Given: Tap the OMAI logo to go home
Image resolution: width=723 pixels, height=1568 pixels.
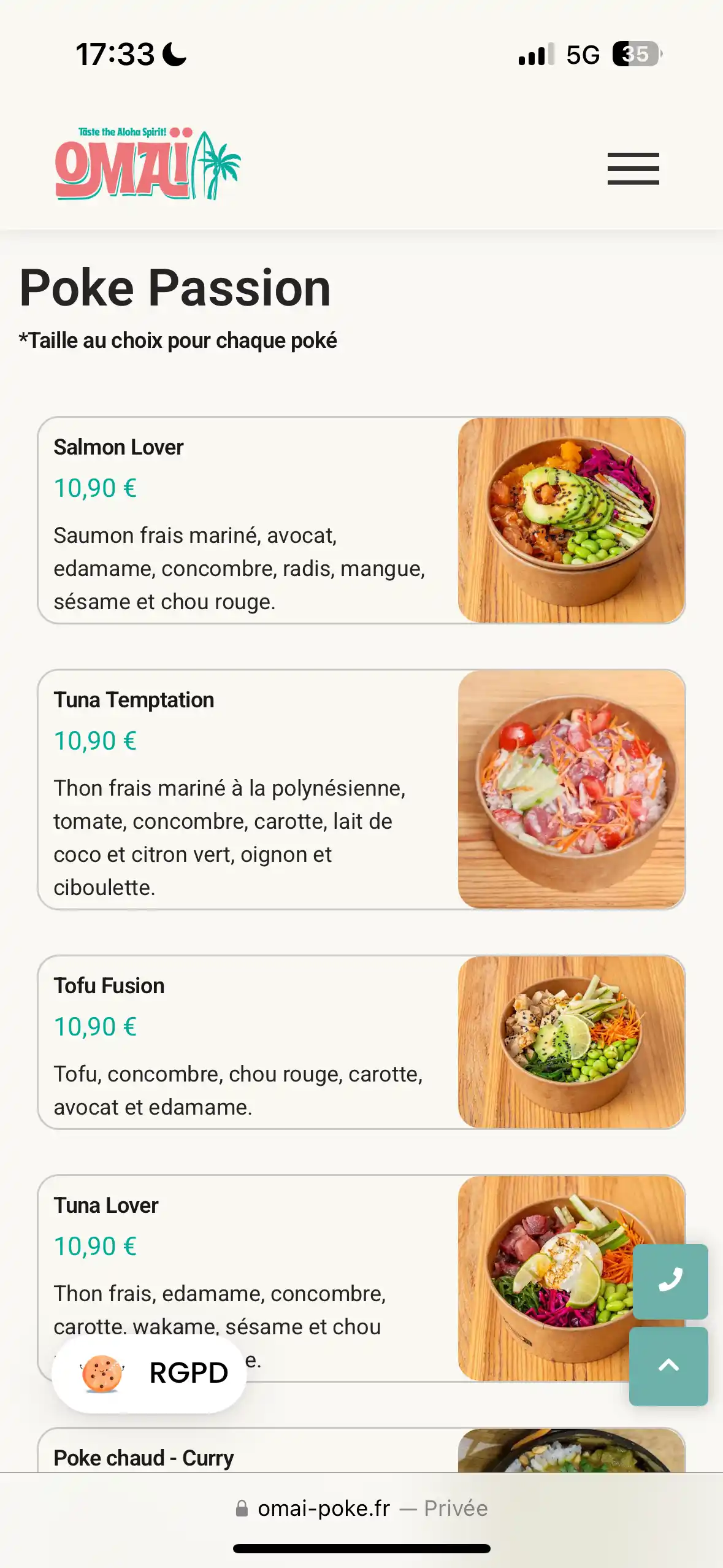Looking at the screenshot, I should tap(148, 164).
